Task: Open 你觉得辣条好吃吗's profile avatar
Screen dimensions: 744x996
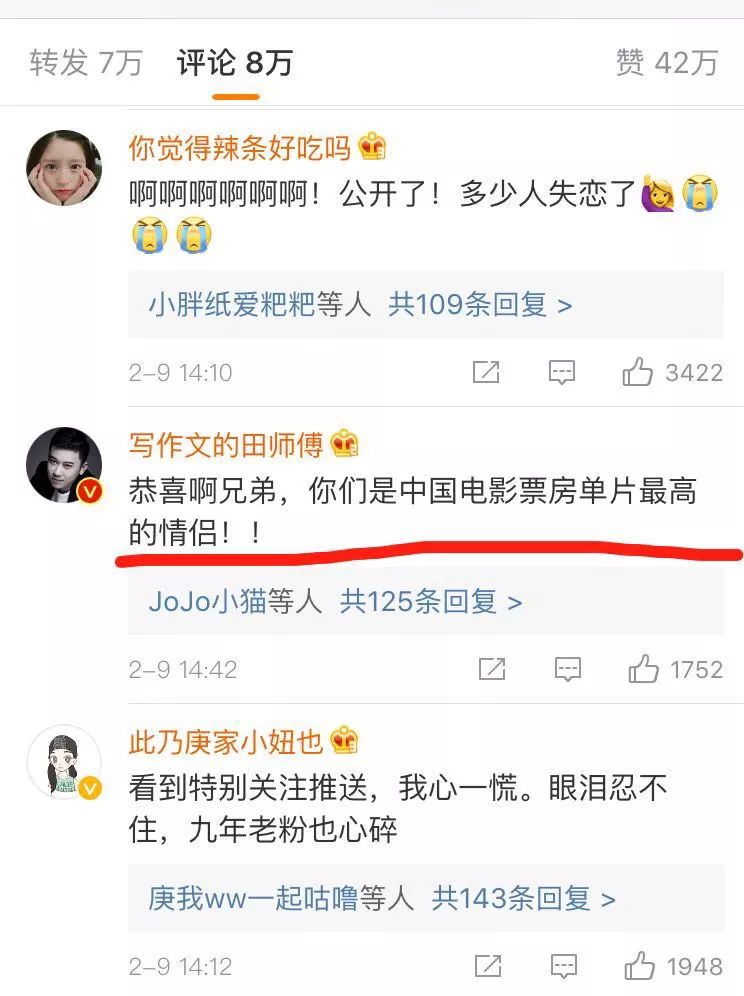Action: coord(64,167)
